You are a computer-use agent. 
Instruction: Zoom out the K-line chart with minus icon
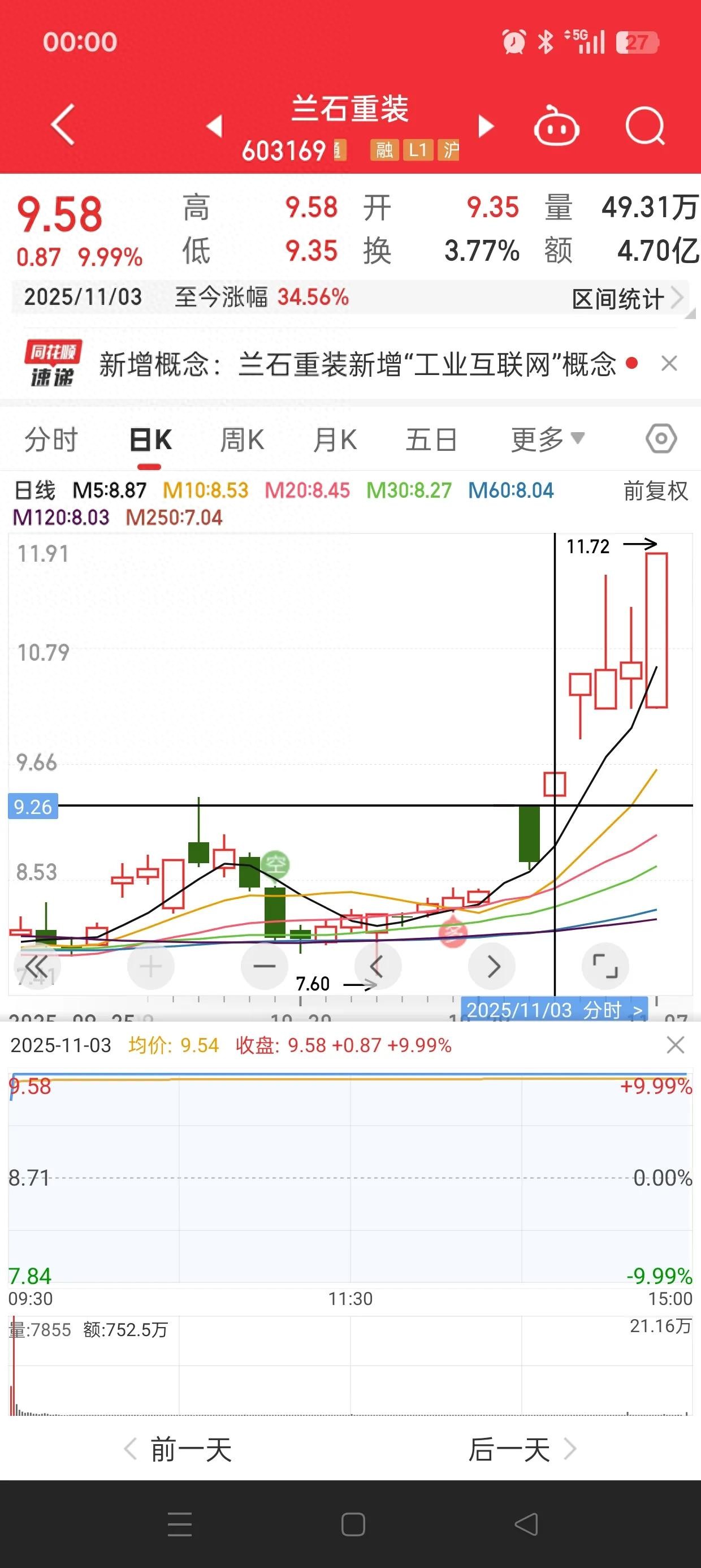click(x=264, y=966)
